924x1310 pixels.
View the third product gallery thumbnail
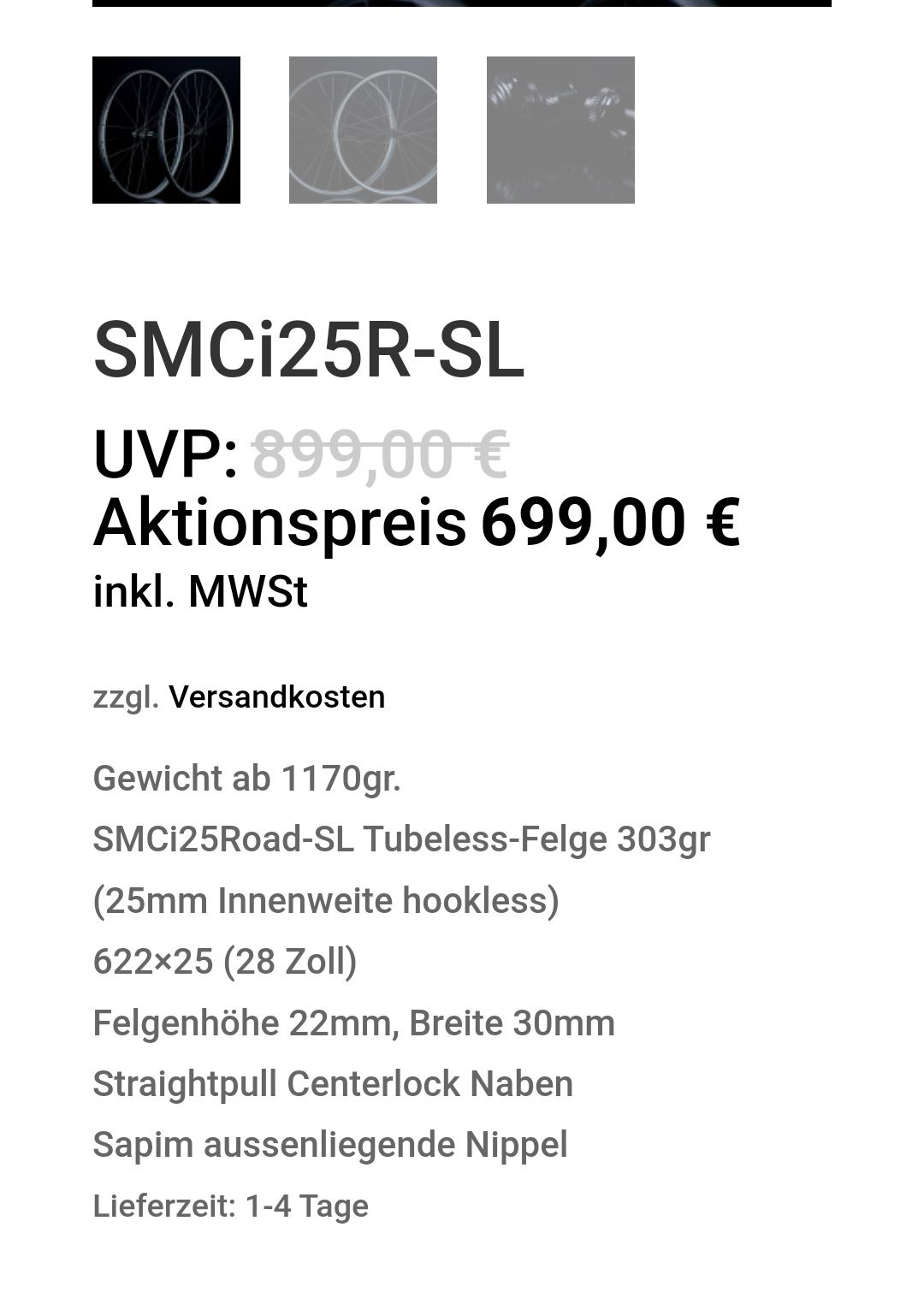(x=560, y=130)
